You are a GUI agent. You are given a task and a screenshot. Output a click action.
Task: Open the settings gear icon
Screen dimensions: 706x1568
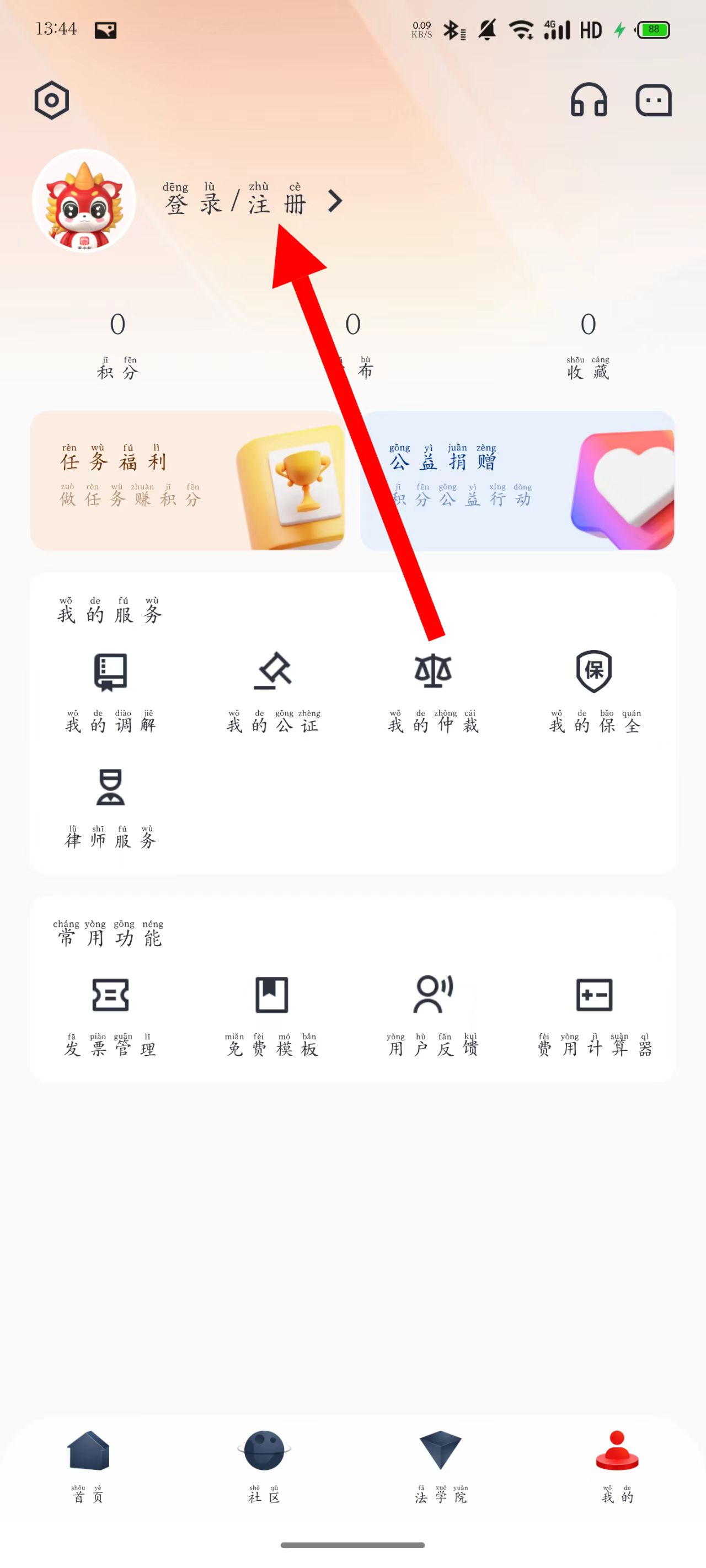[52, 100]
